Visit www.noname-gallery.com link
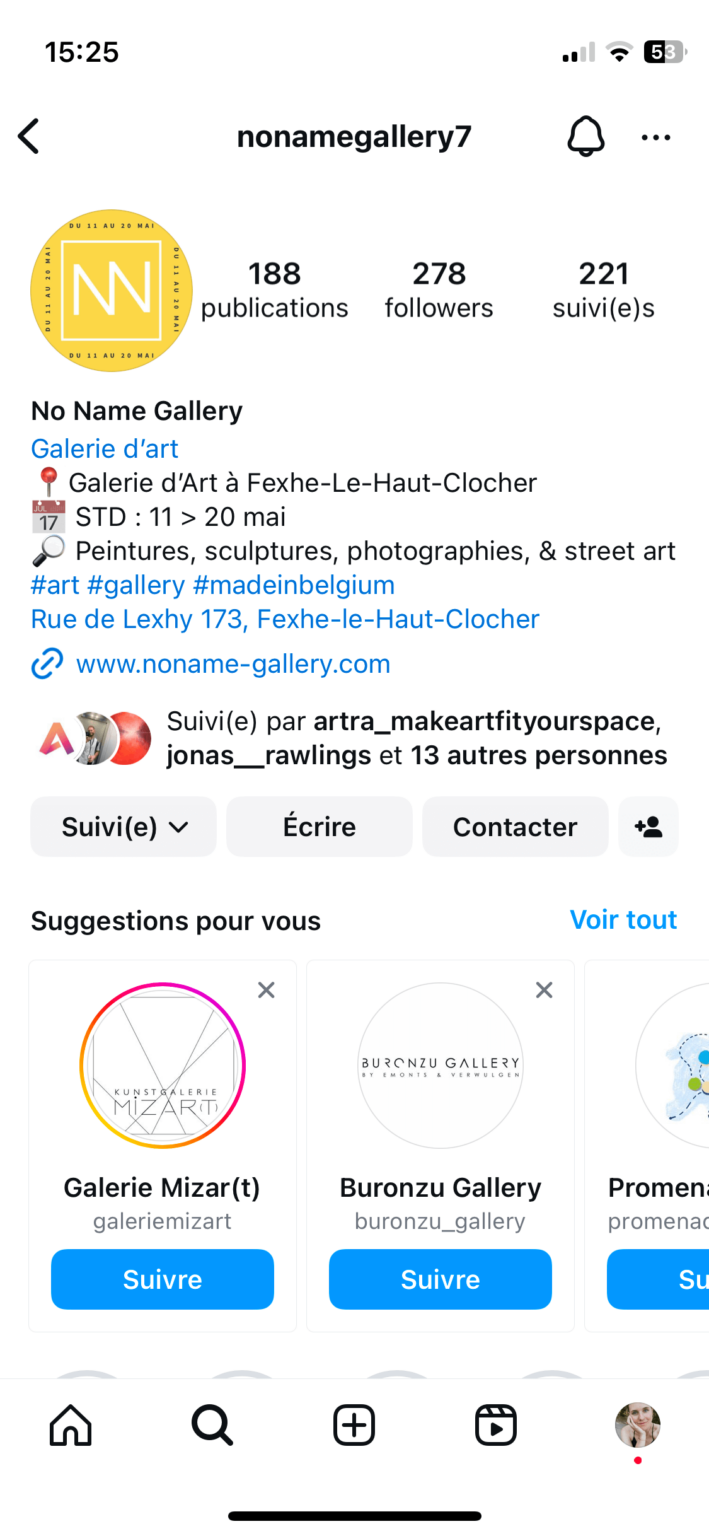 pyautogui.click(x=232, y=664)
